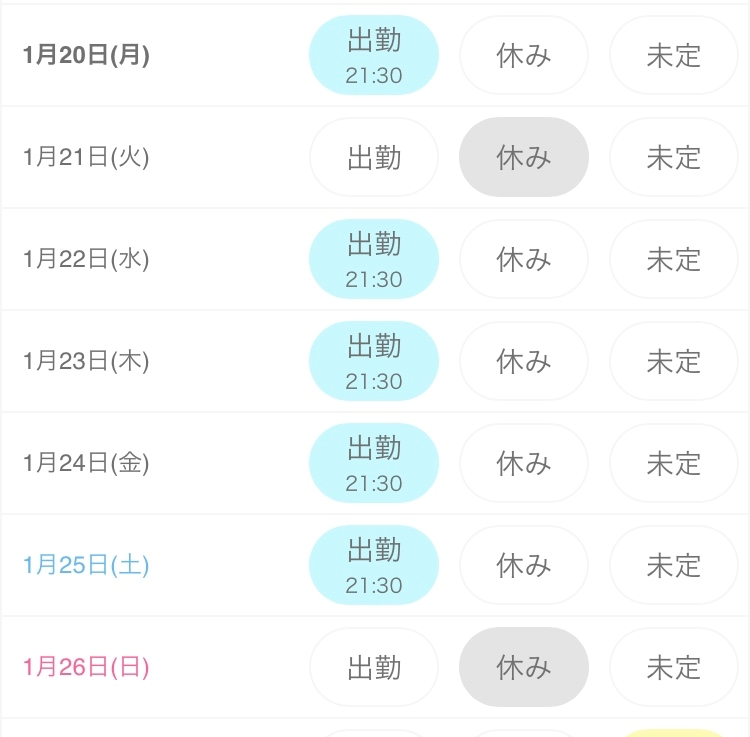Tap the selected 休み on 1月21日(火)
The image size is (750, 737).
tap(523, 157)
